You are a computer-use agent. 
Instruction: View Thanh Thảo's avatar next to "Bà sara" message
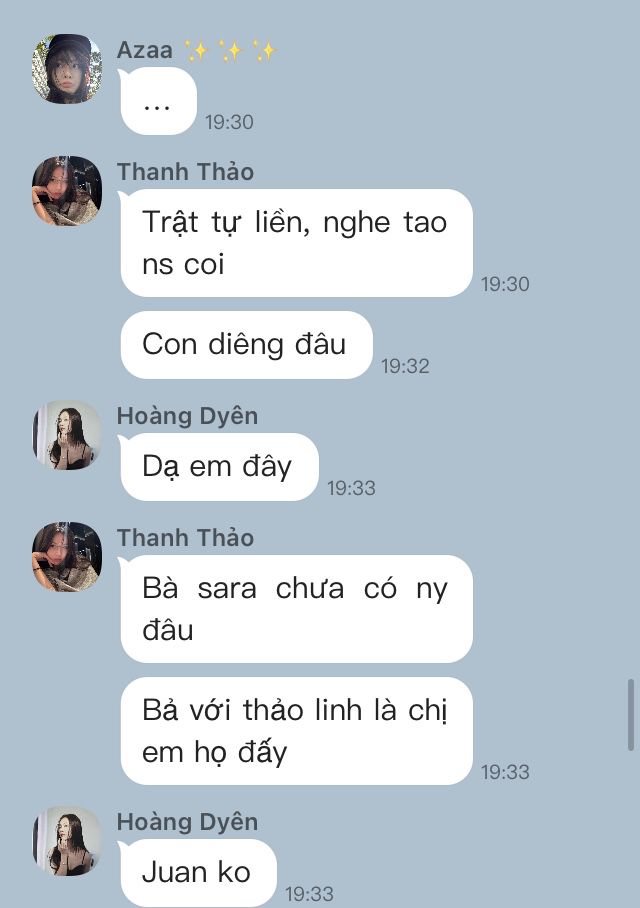click(x=67, y=556)
